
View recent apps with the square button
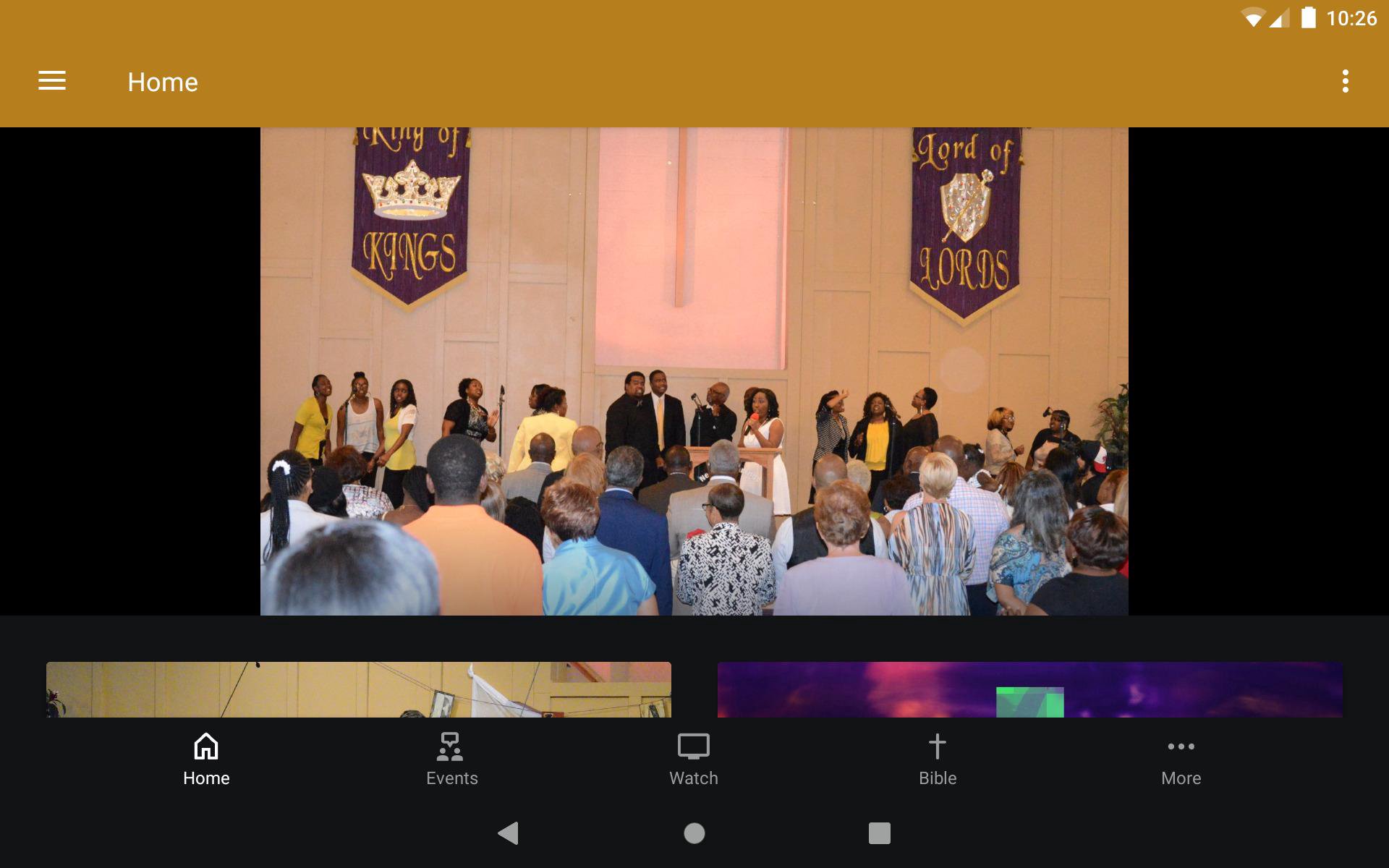coord(879,833)
